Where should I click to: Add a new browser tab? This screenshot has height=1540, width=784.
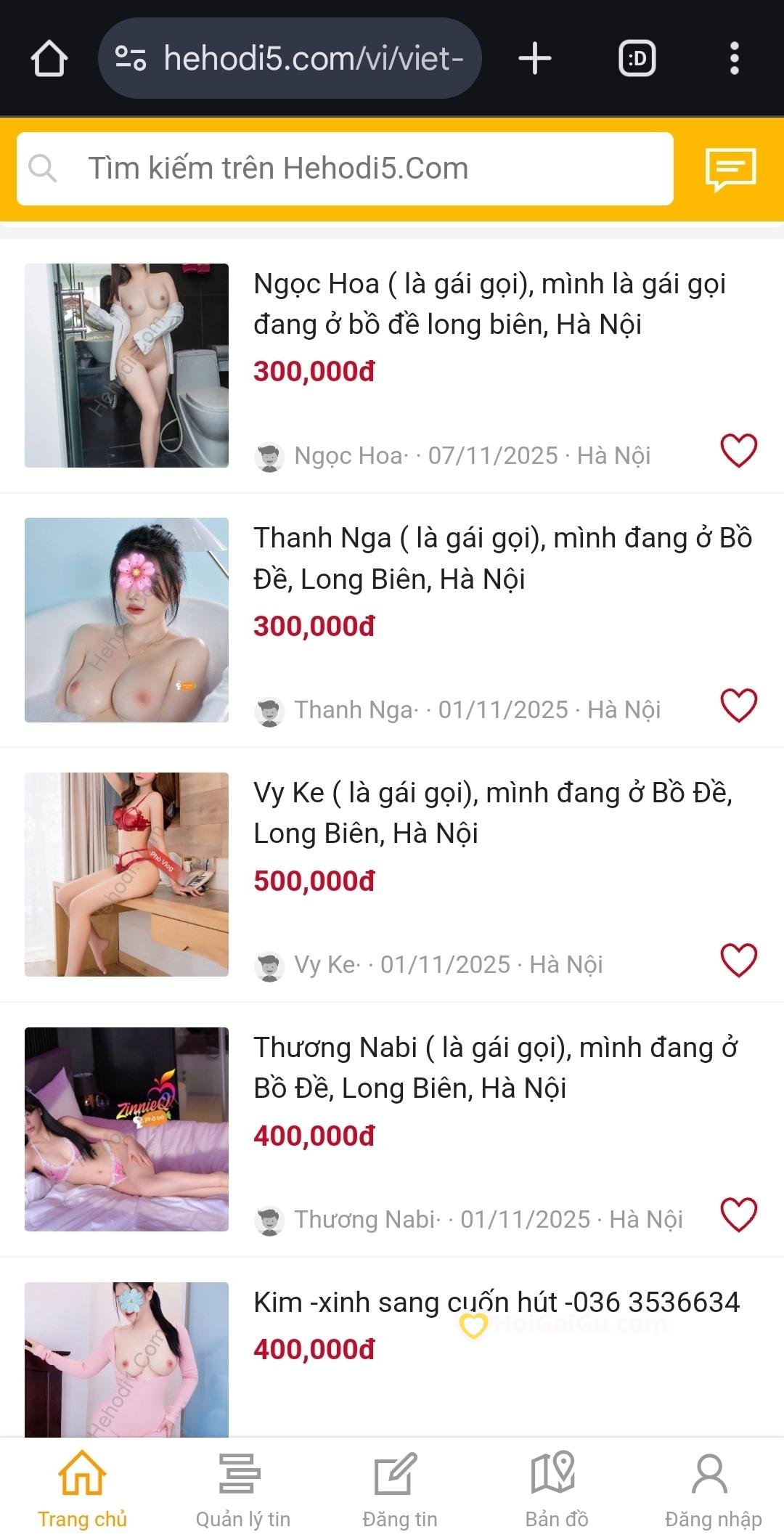pyautogui.click(x=535, y=58)
